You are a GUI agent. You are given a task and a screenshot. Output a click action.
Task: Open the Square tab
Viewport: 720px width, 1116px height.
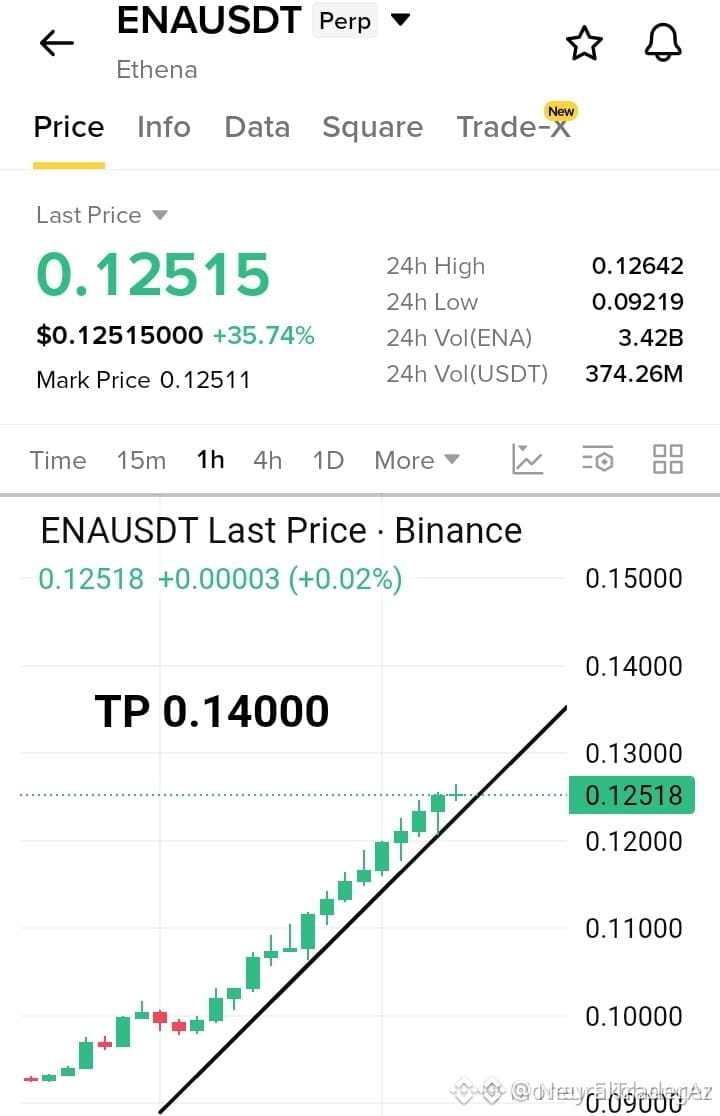coord(373,128)
